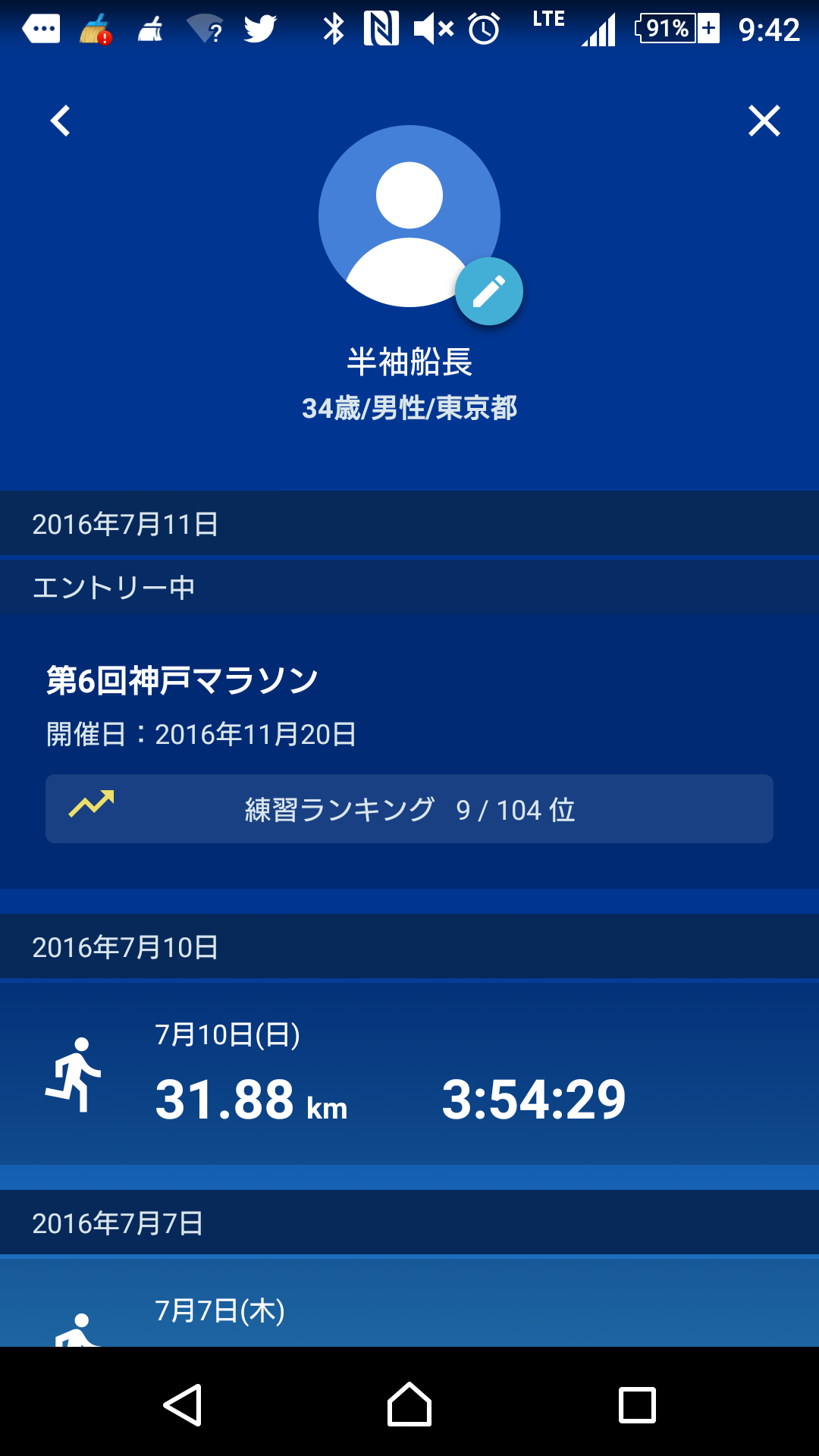
Task: Close the profile screen with the X
Action: 764,121
